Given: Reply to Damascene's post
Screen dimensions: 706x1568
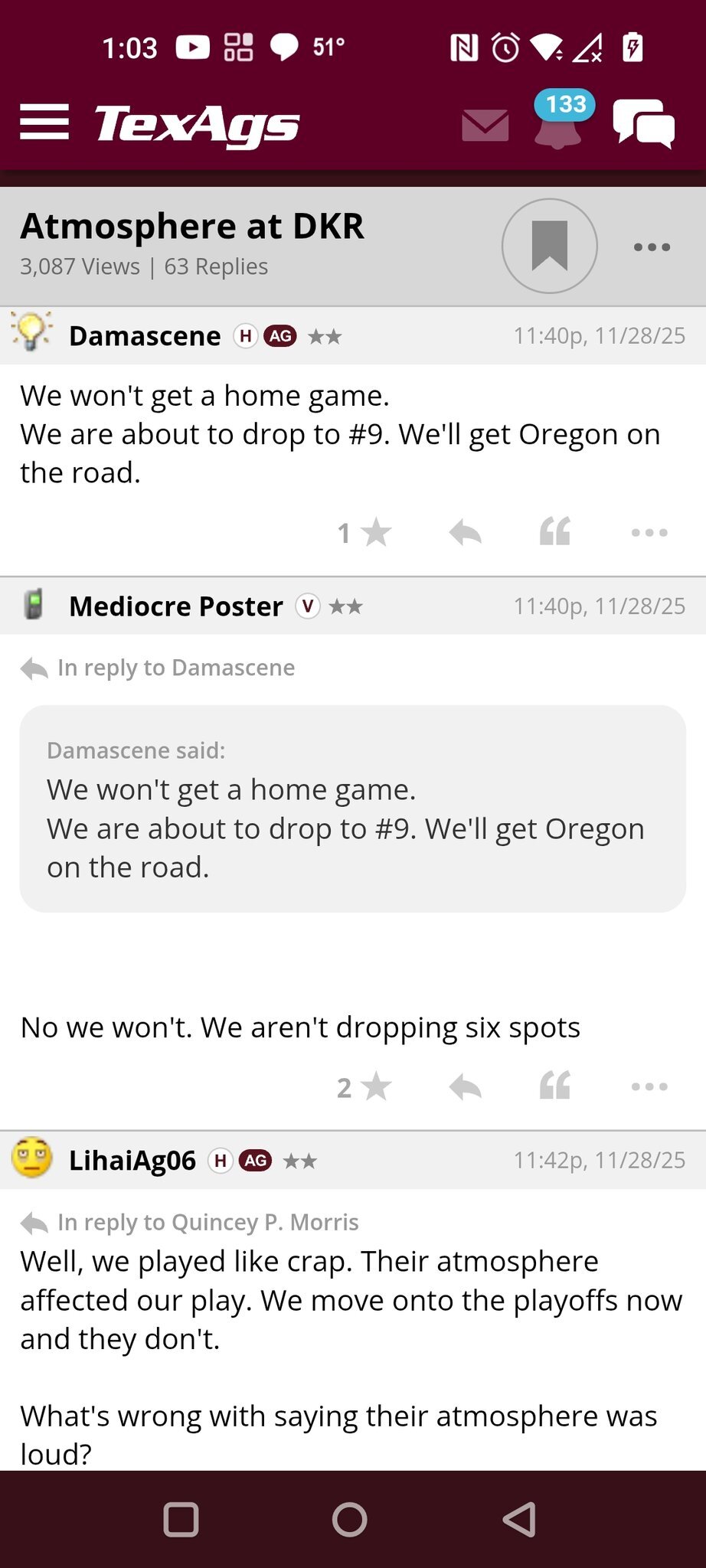Looking at the screenshot, I should (x=465, y=532).
